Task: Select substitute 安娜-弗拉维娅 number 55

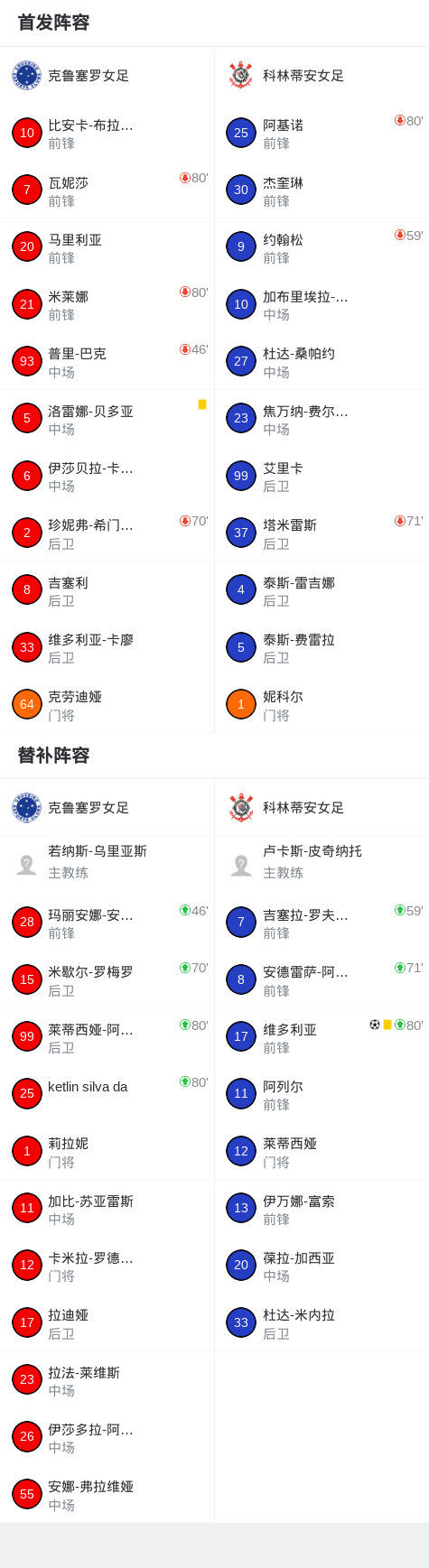Action: pos(107,1494)
